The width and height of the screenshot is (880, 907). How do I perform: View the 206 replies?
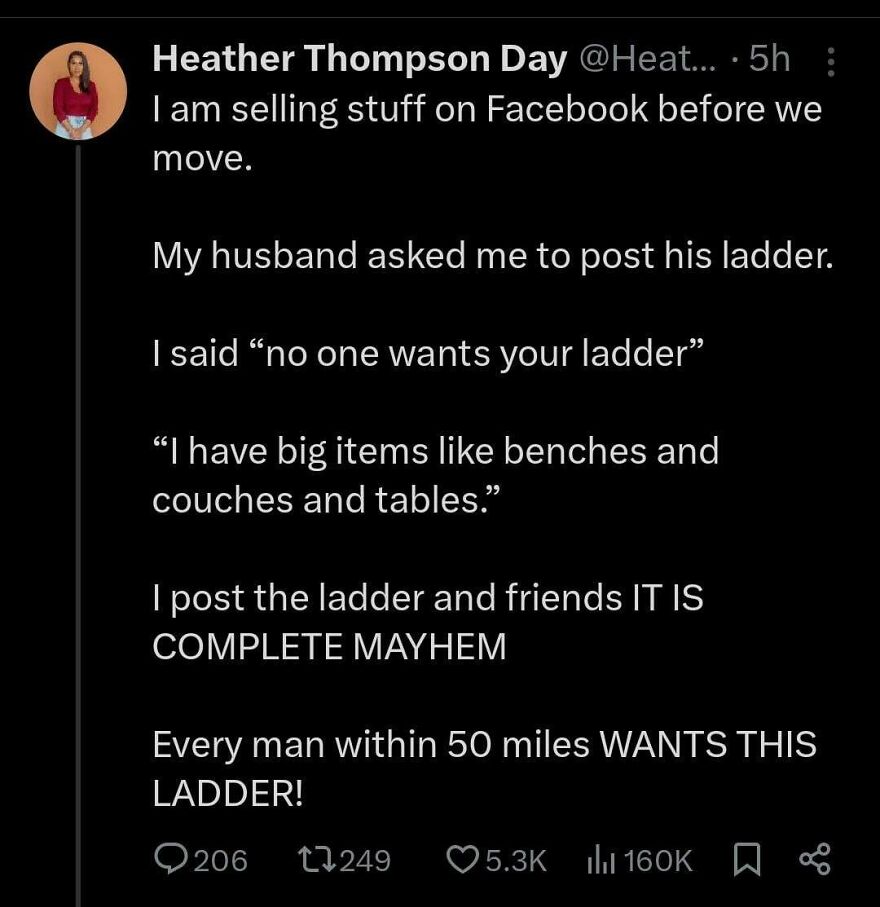click(222, 858)
